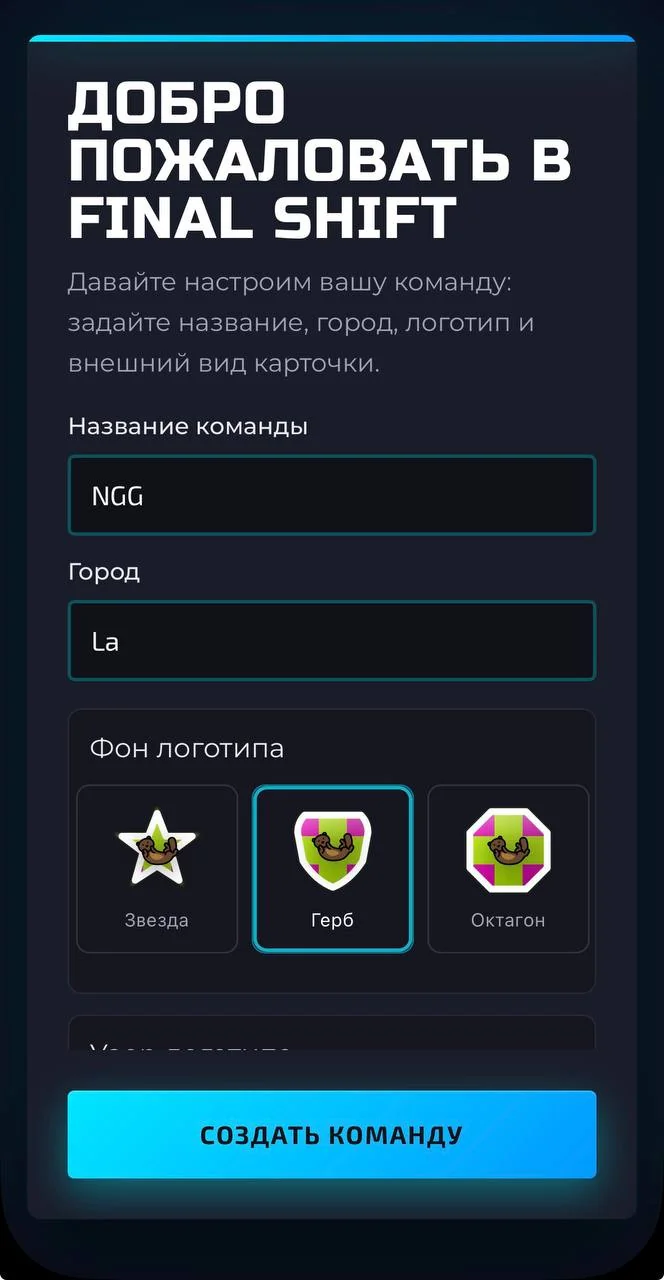Choose the Герб logo background
The image size is (664, 1280).
pos(332,869)
